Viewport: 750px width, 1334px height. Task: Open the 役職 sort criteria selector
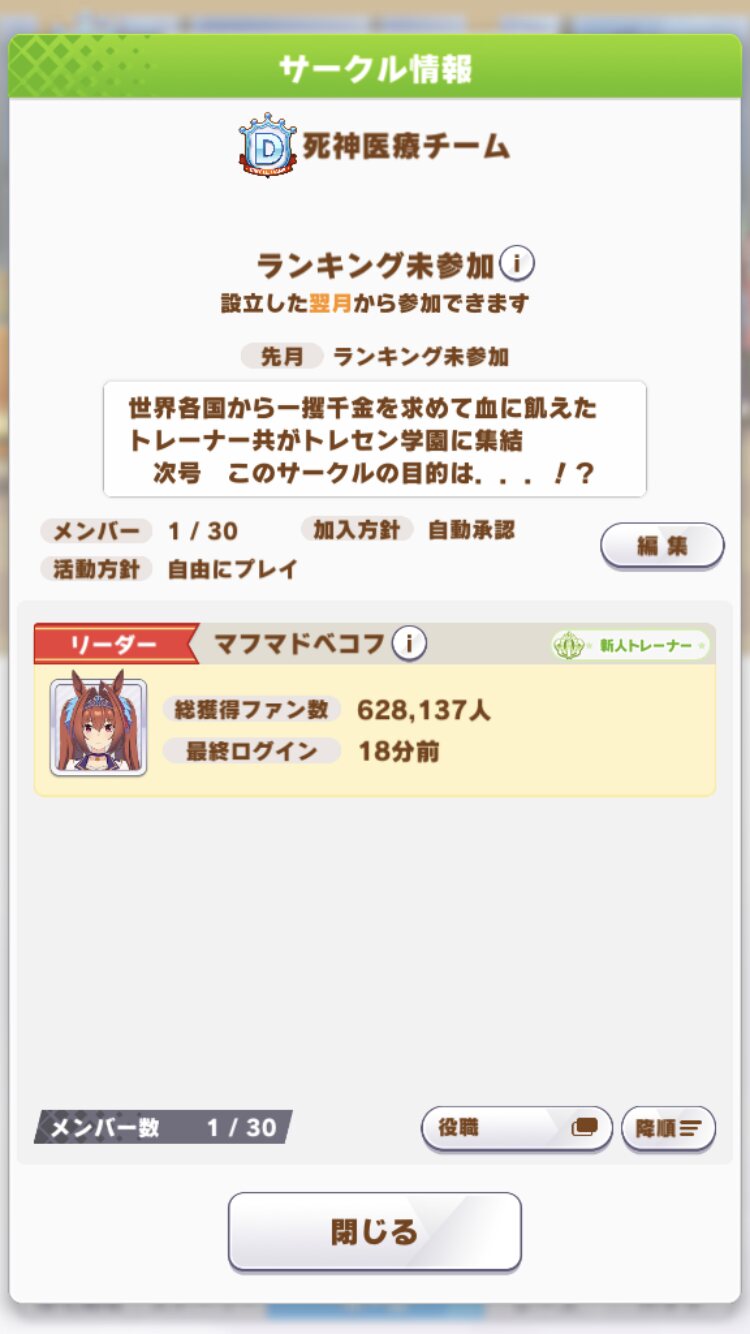tap(516, 1128)
